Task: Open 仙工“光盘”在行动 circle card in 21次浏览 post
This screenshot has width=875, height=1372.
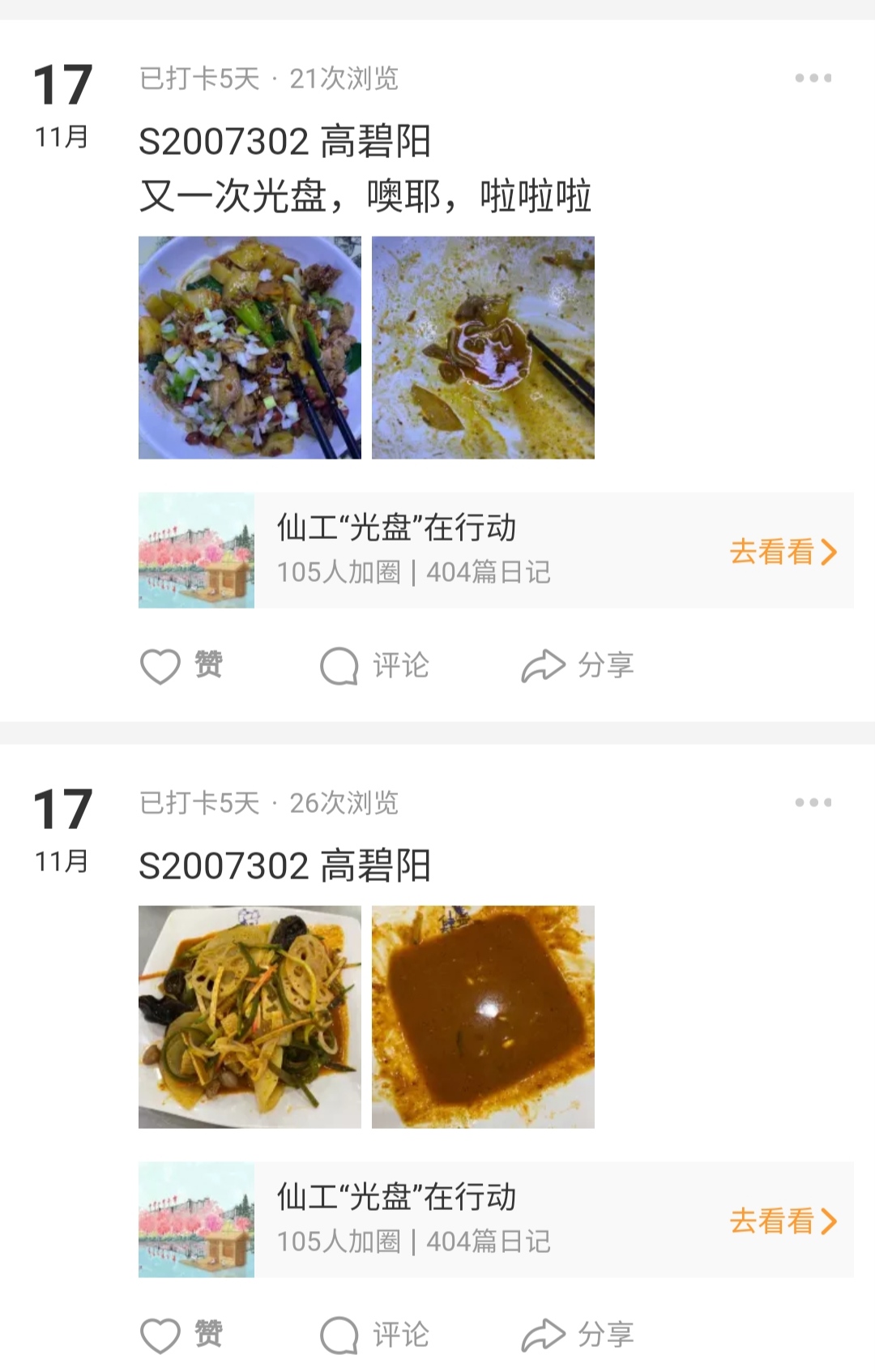Action: coord(496,550)
